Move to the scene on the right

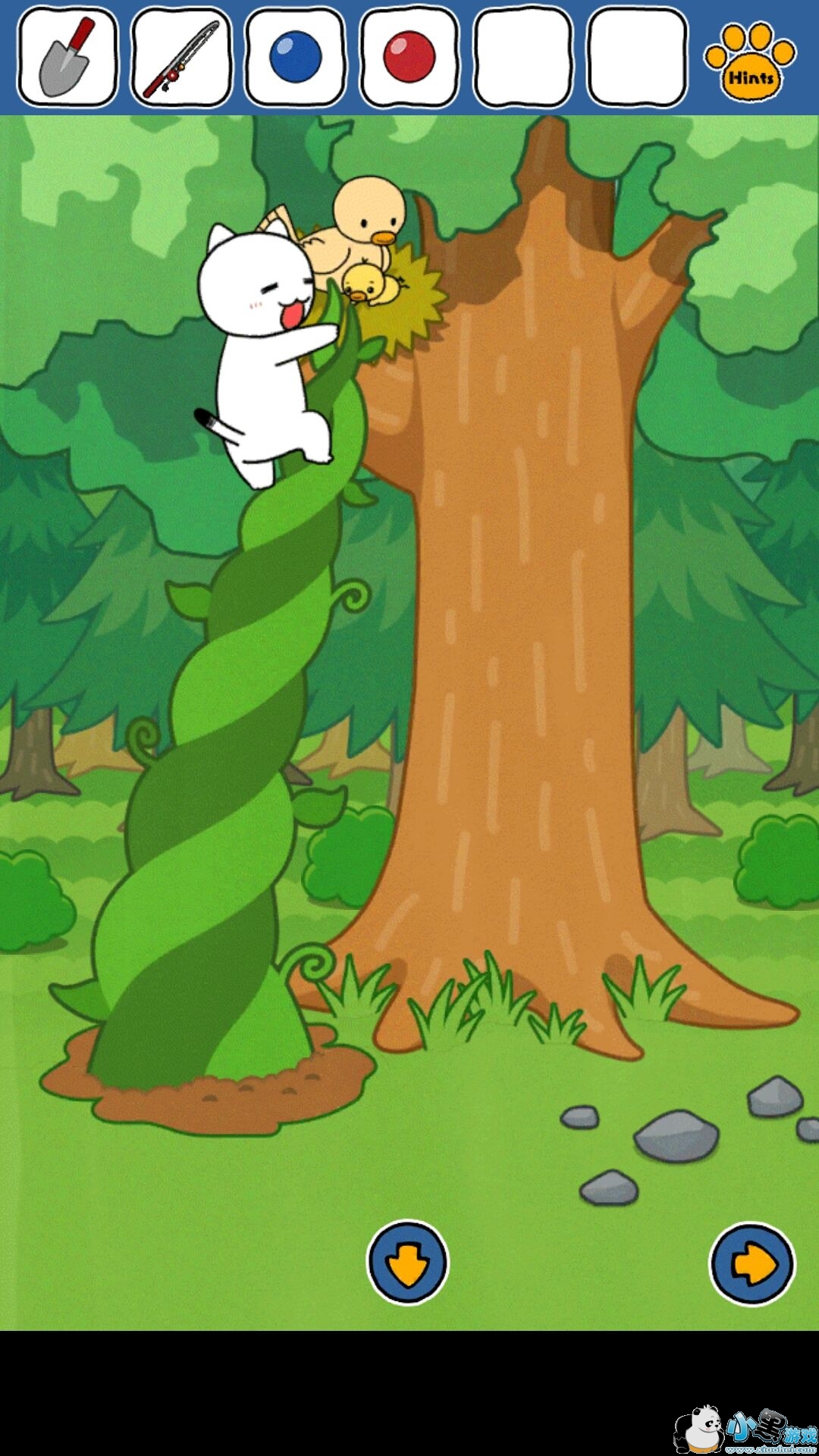(752, 1264)
